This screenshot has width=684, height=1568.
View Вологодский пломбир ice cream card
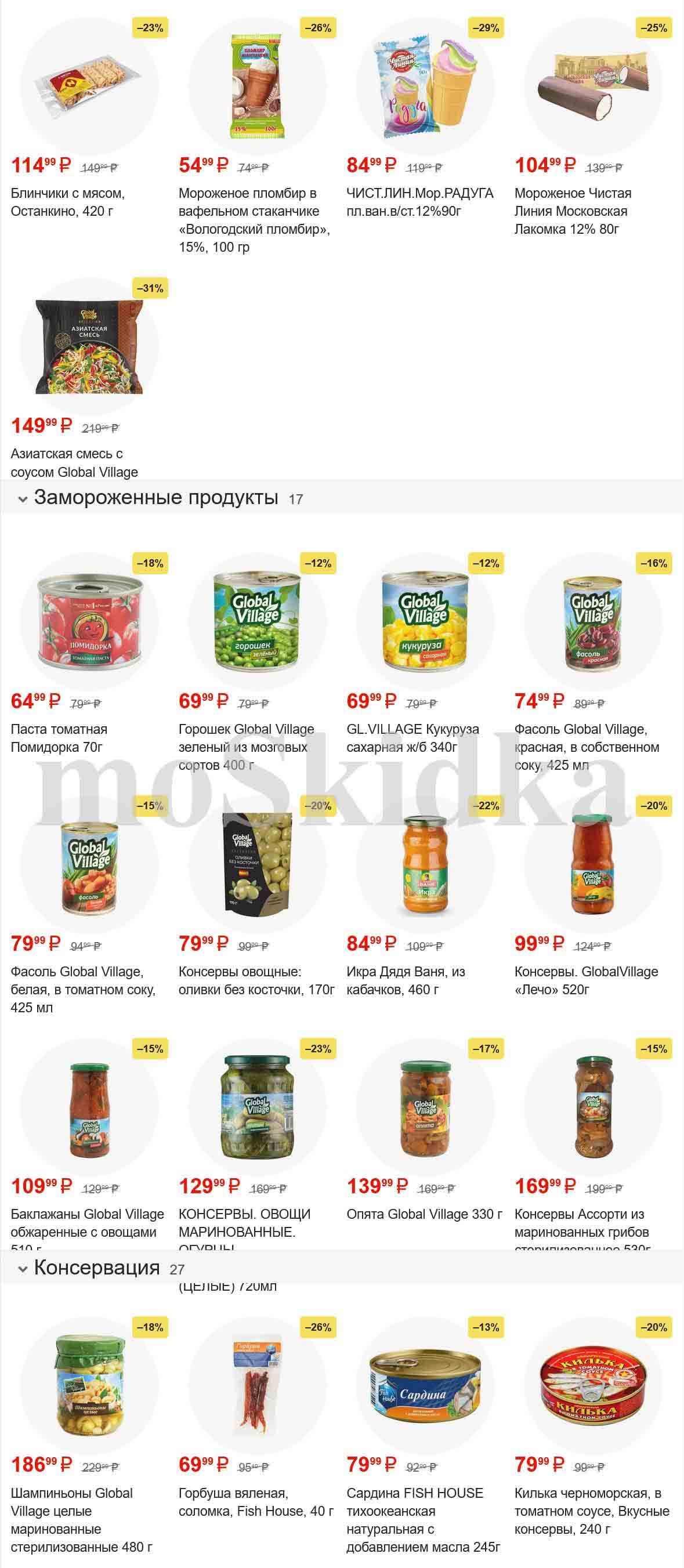pyautogui.click(x=257, y=86)
